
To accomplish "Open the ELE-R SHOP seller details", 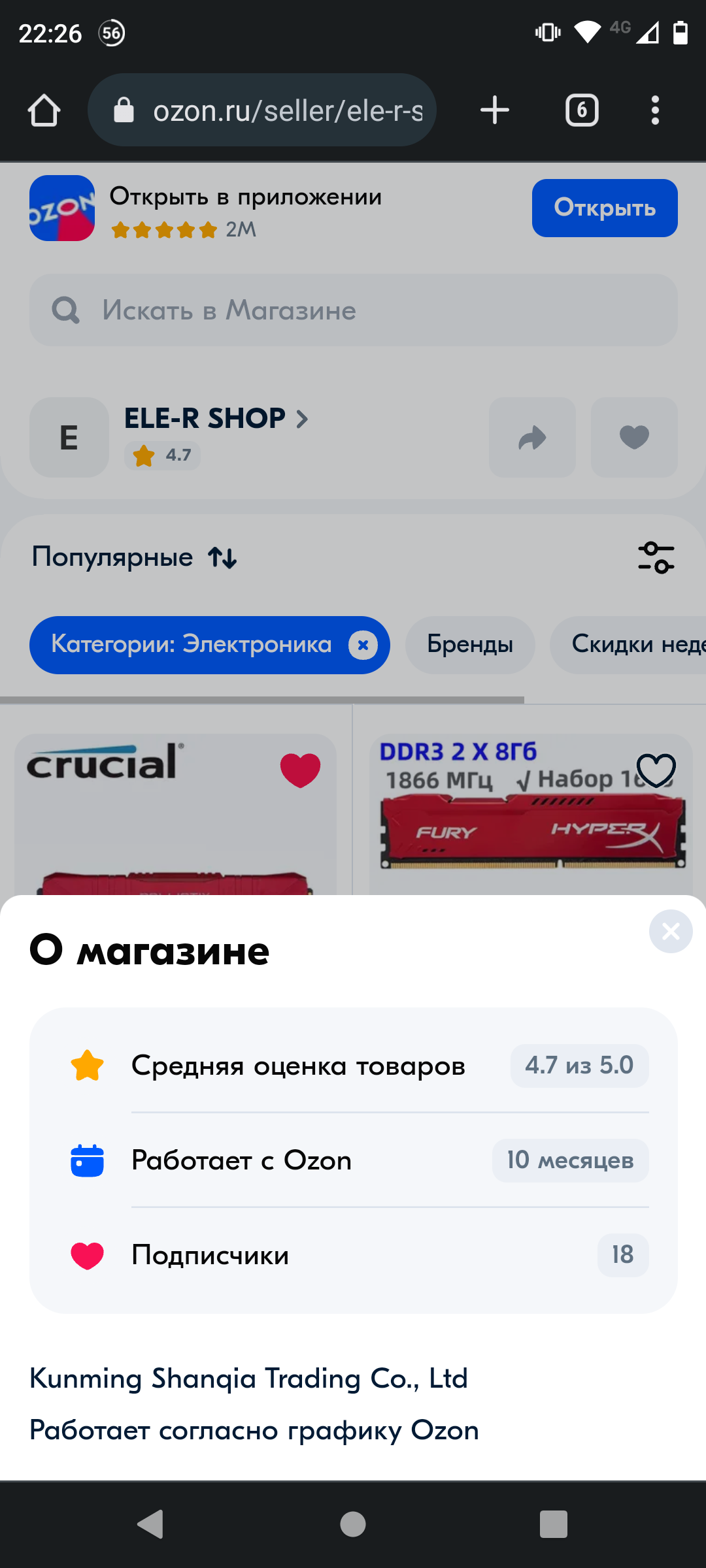I will coord(216,419).
